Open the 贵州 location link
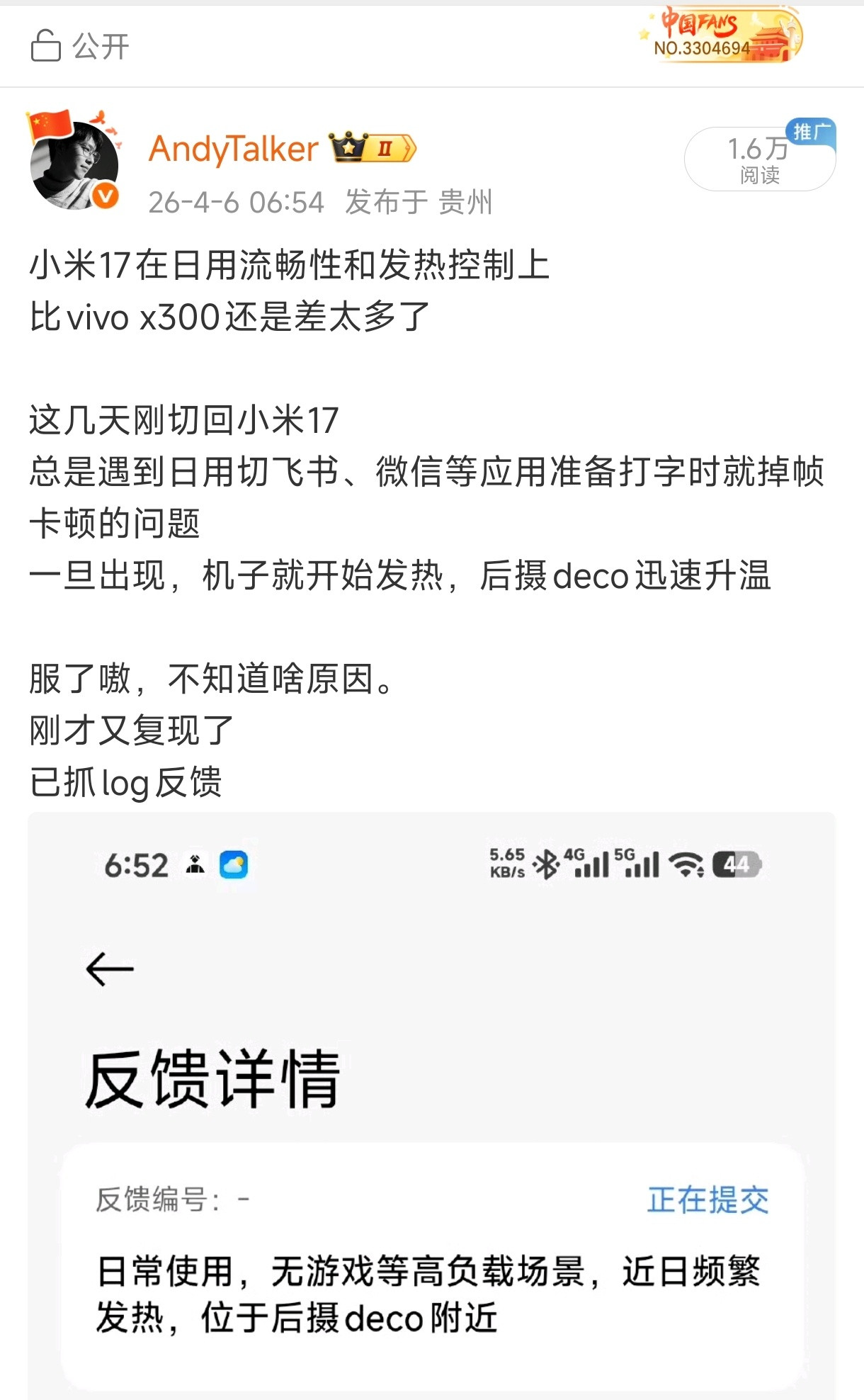 point(464,203)
